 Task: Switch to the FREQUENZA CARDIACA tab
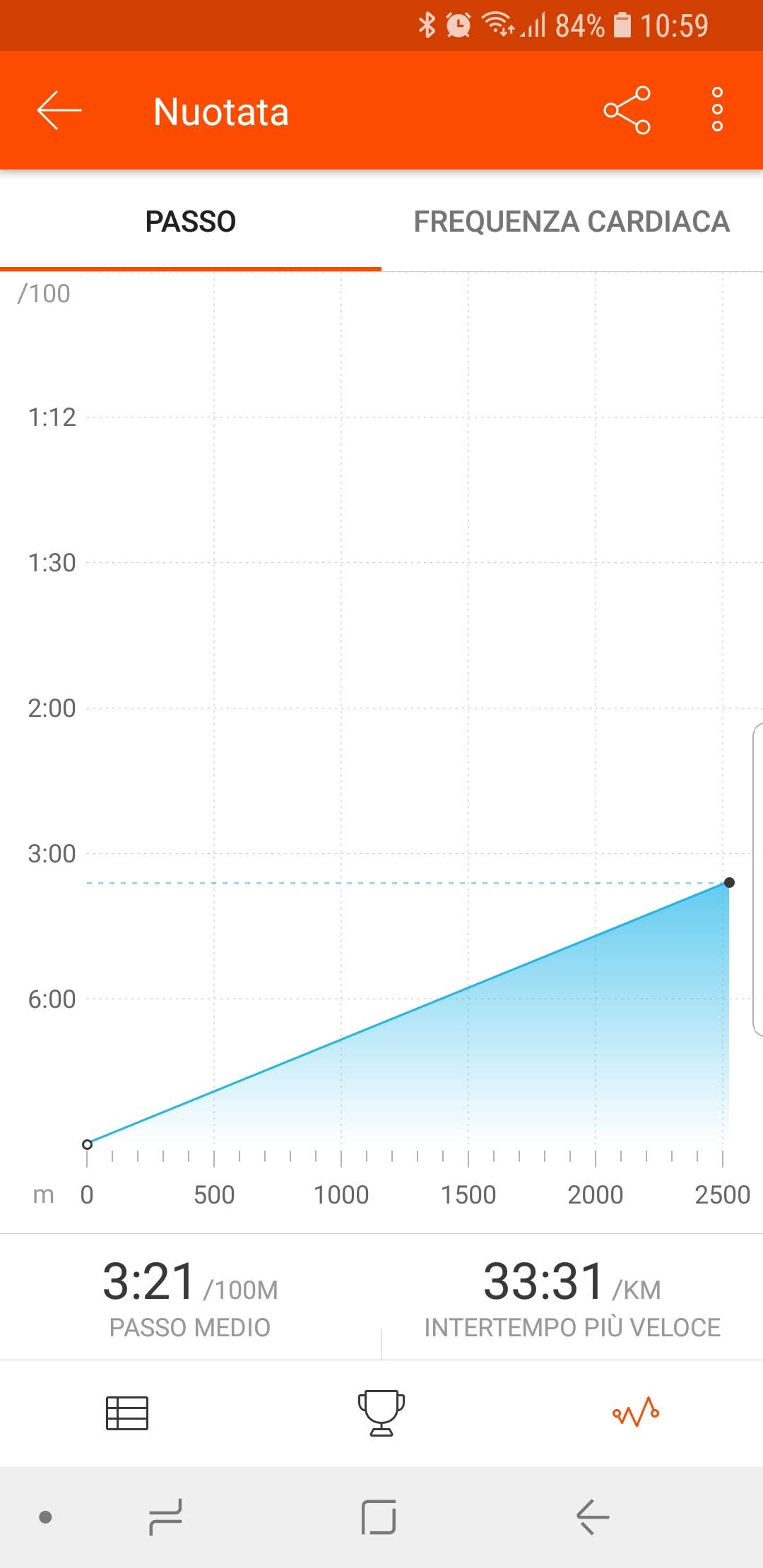tap(572, 222)
